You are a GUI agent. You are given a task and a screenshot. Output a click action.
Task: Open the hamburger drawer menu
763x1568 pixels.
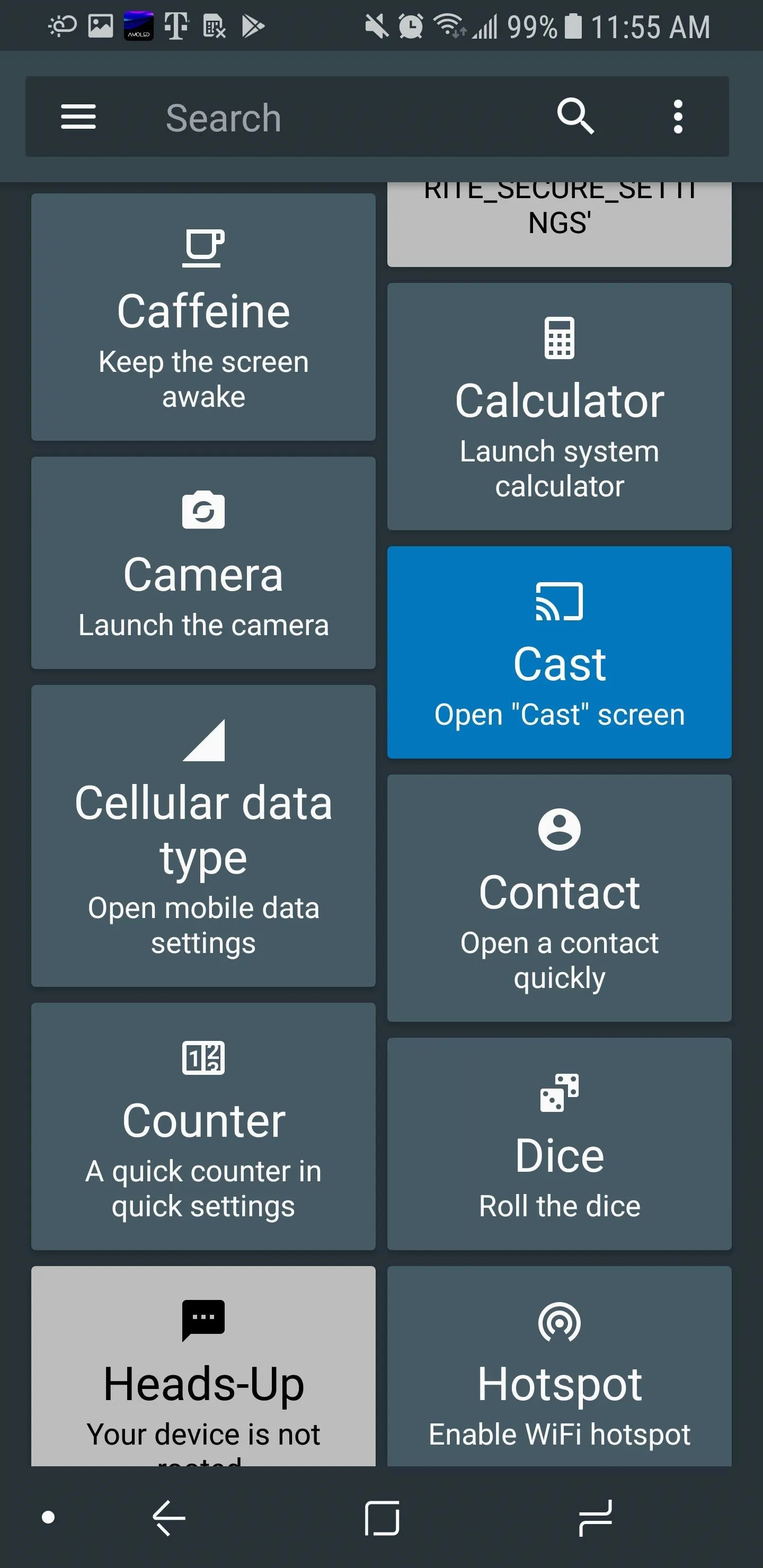pyautogui.click(x=78, y=116)
